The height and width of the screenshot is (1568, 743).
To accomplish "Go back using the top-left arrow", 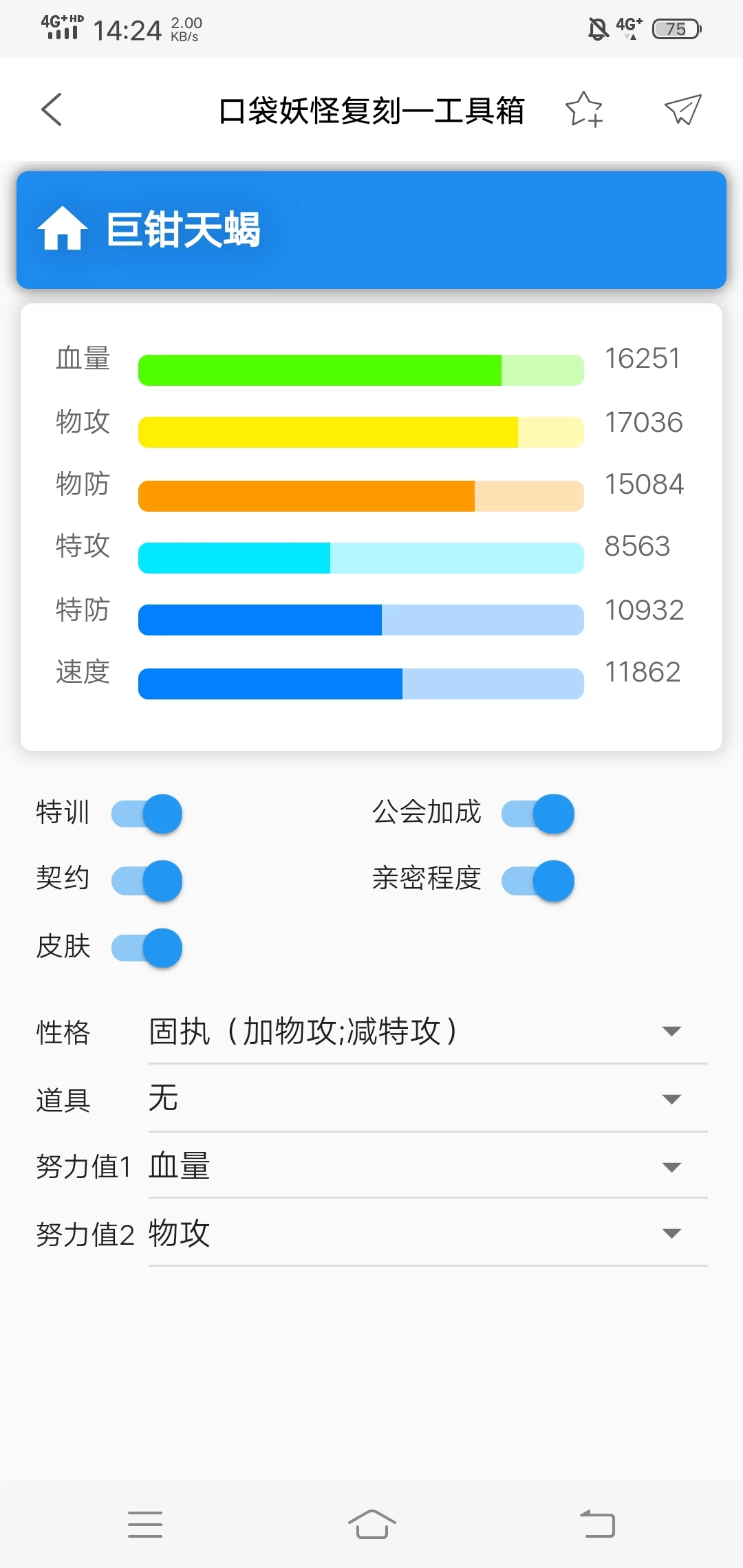I will point(52,110).
